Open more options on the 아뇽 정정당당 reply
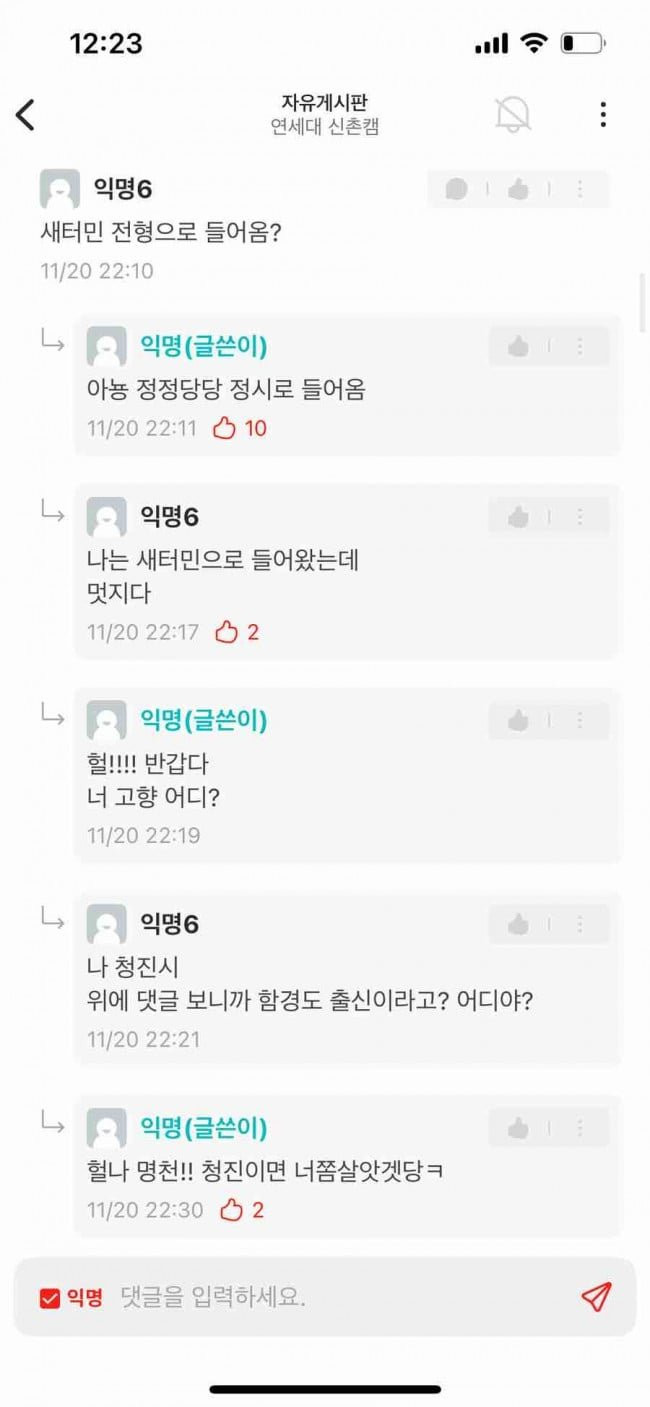The width and height of the screenshot is (650, 1407). tap(579, 347)
